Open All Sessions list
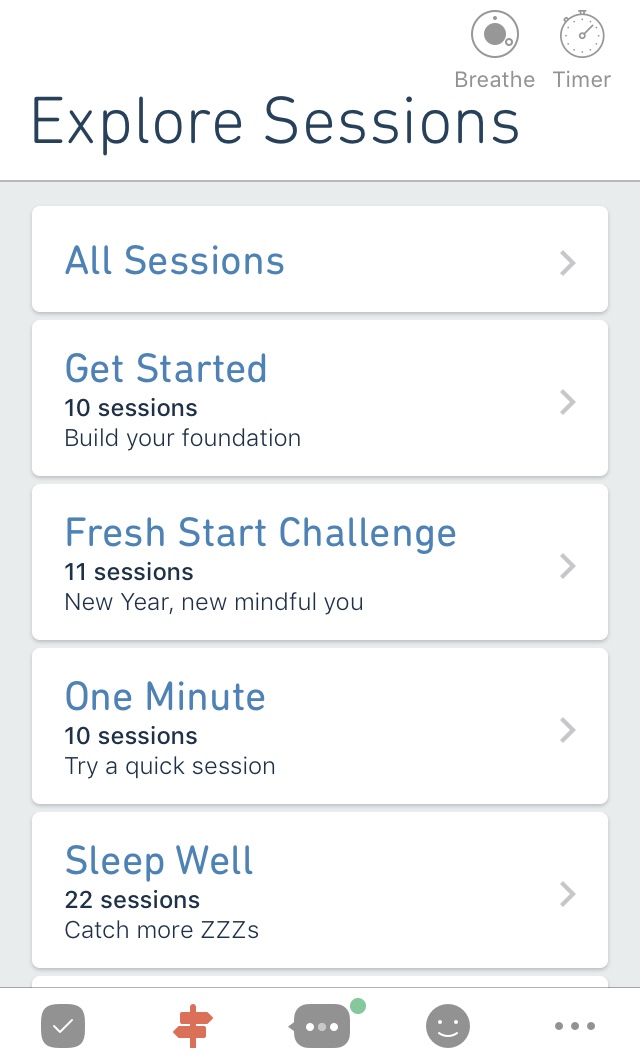 click(x=320, y=261)
